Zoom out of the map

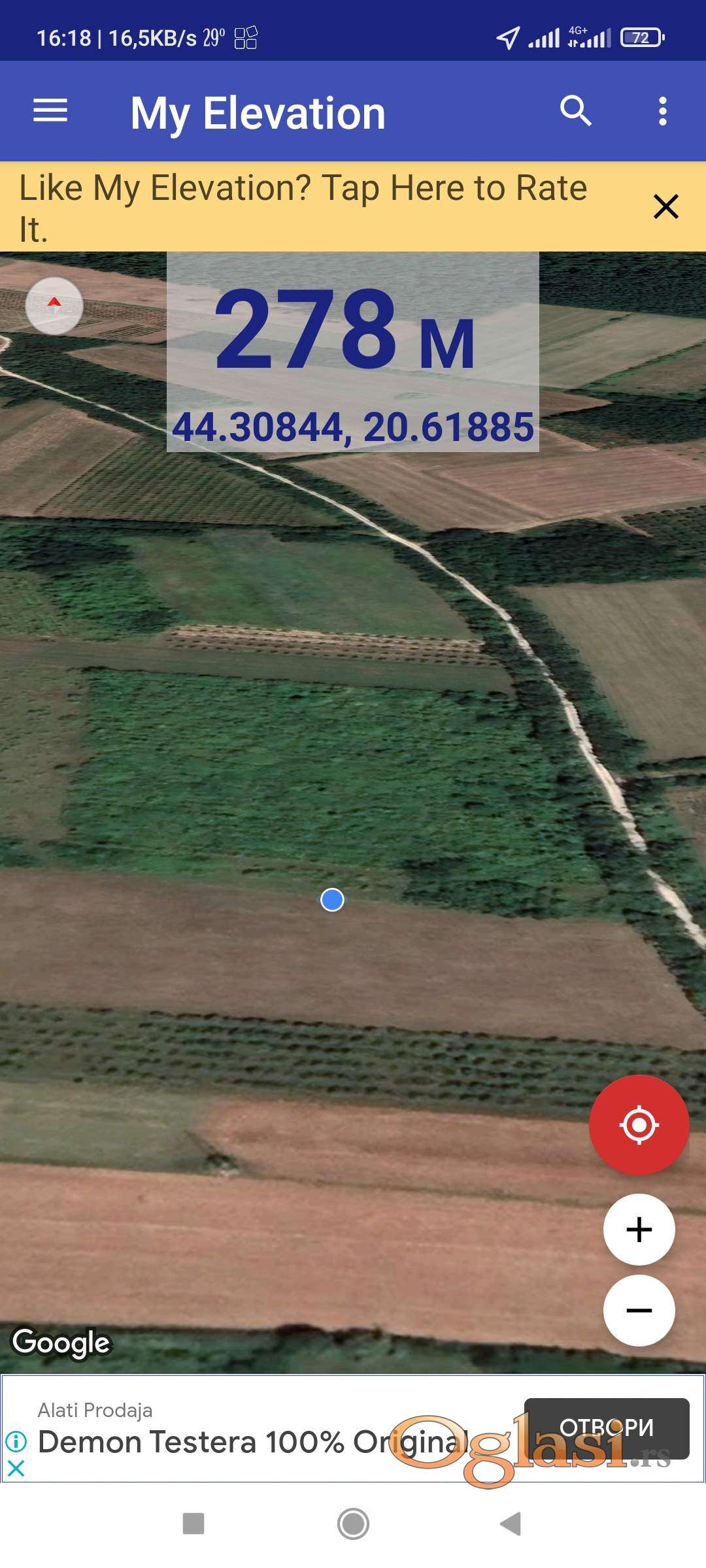coord(639,1310)
